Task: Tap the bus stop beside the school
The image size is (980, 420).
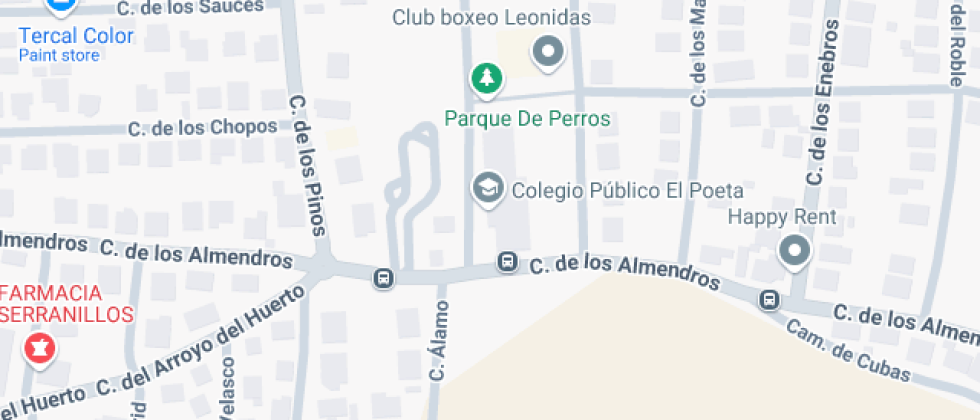Action: click(508, 263)
